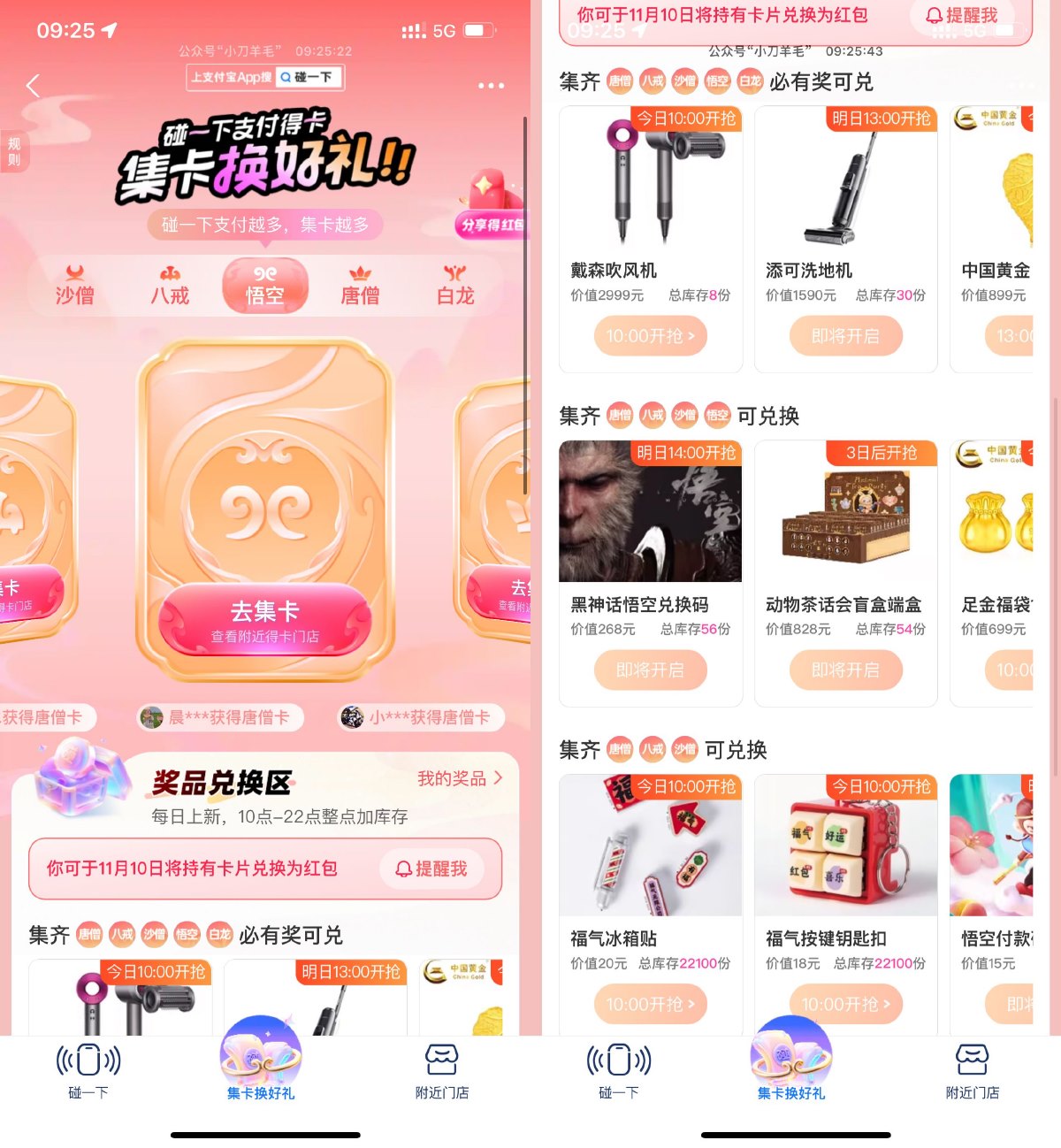
Task: Go back using the top-left arrow
Action: click(33, 86)
